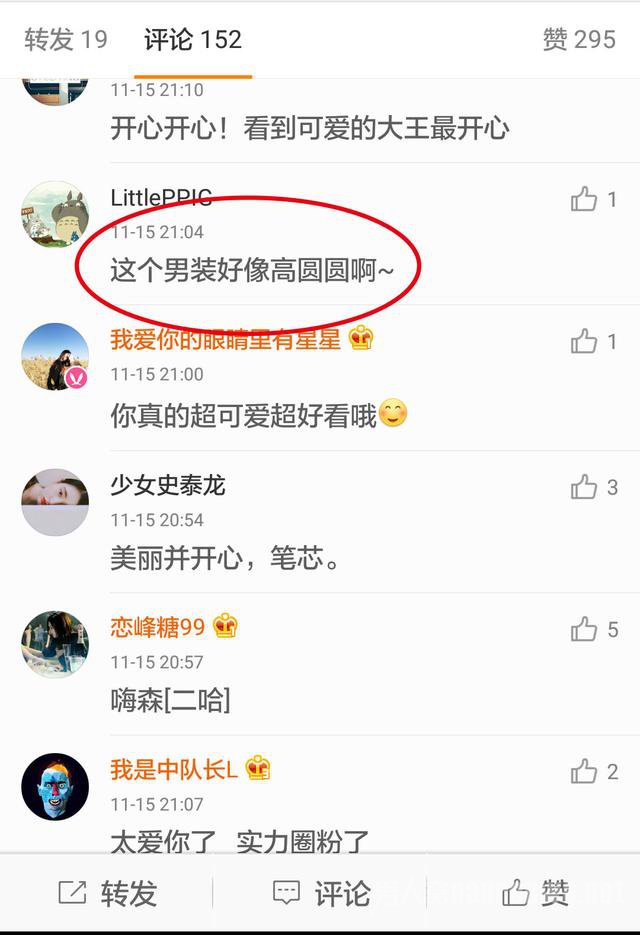The image size is (640, 935).
Task: Open the comment 嗨森[二哈]
Action: [x=170, y=700]
